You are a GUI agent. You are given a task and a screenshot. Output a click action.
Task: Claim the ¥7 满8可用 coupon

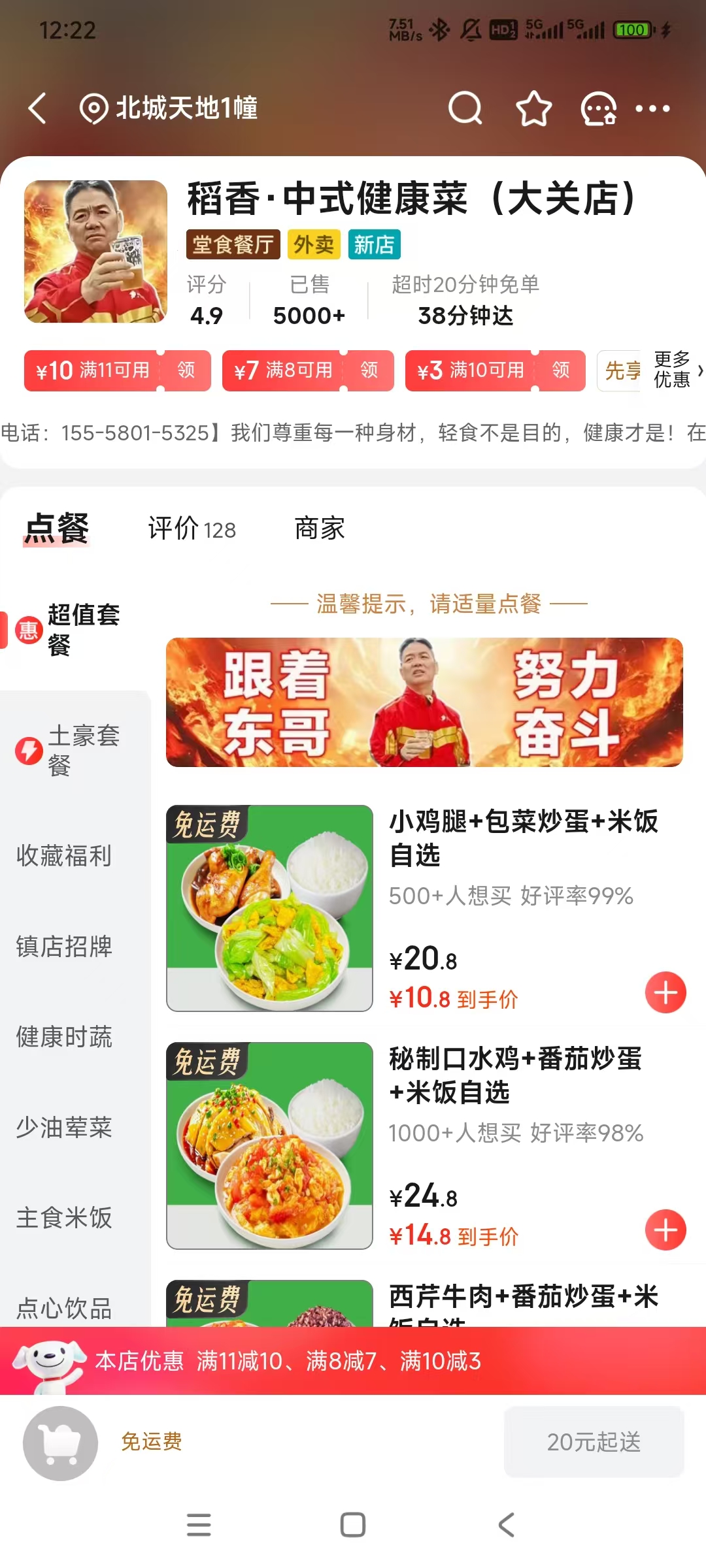tap(369, 370)
